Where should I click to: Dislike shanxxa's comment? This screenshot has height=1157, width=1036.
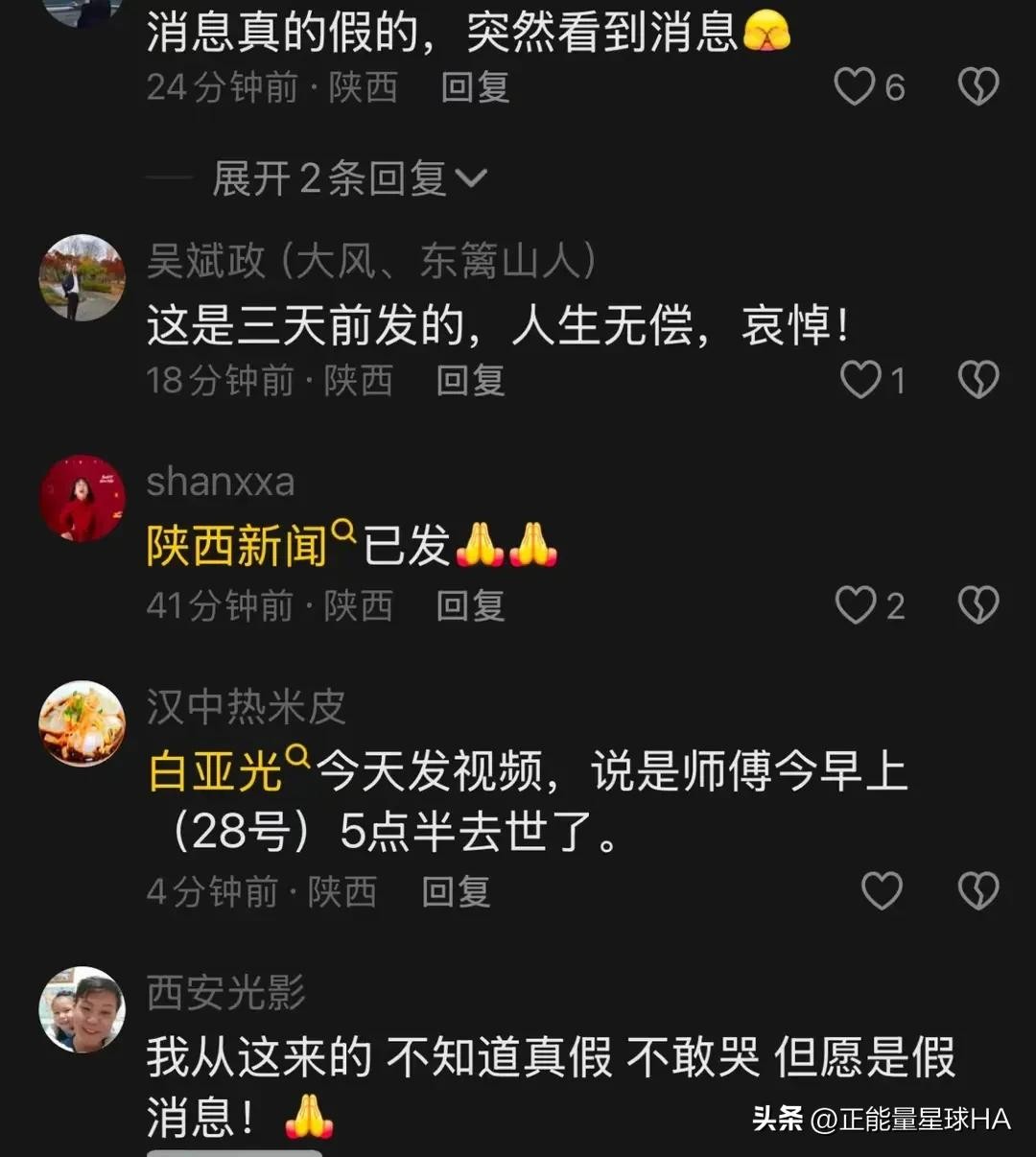tap(977, 605)
